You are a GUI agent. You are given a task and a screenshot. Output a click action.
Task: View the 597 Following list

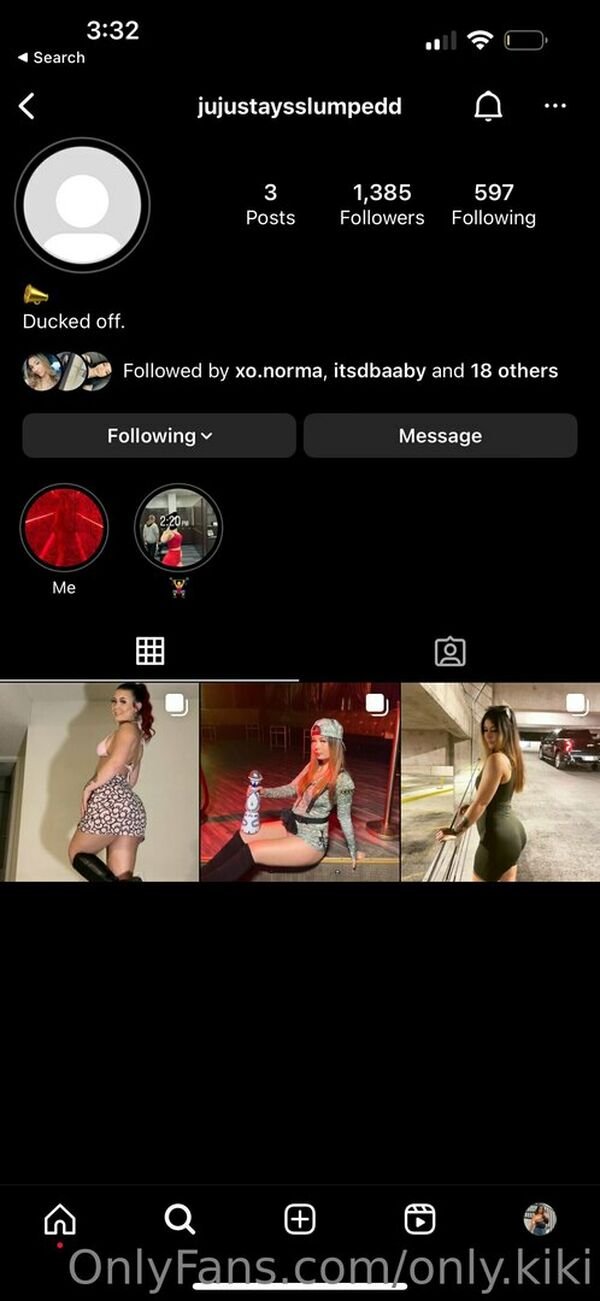tap(493, 204)
